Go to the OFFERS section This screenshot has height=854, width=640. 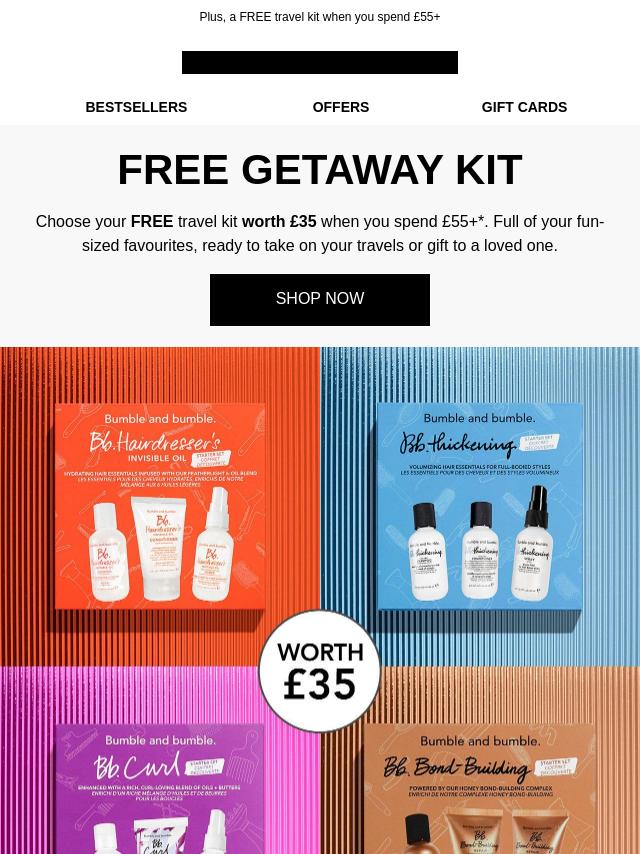tap(340, 107)
